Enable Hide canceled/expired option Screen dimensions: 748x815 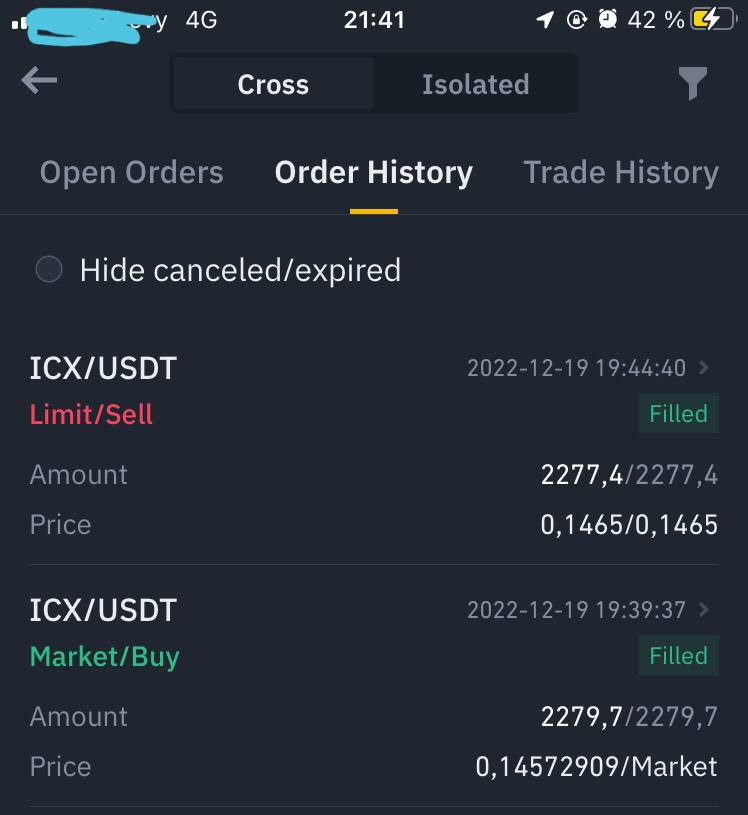click(x=49, y=270)
